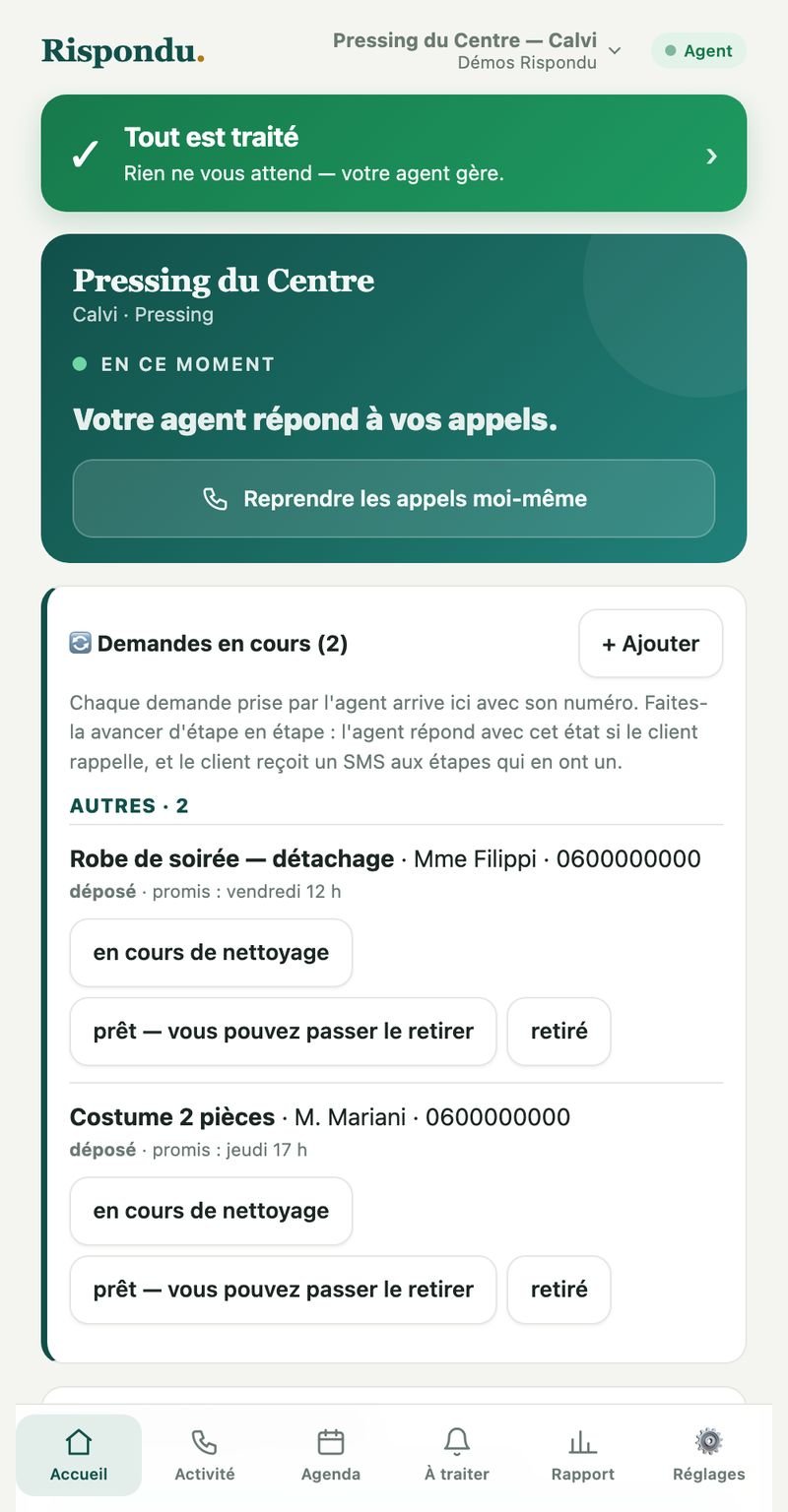Open the Pressing du Centre — Calvi account dropdown
Image resolution: width=788 pixels, height=1512 pixels.
(477, 50)
